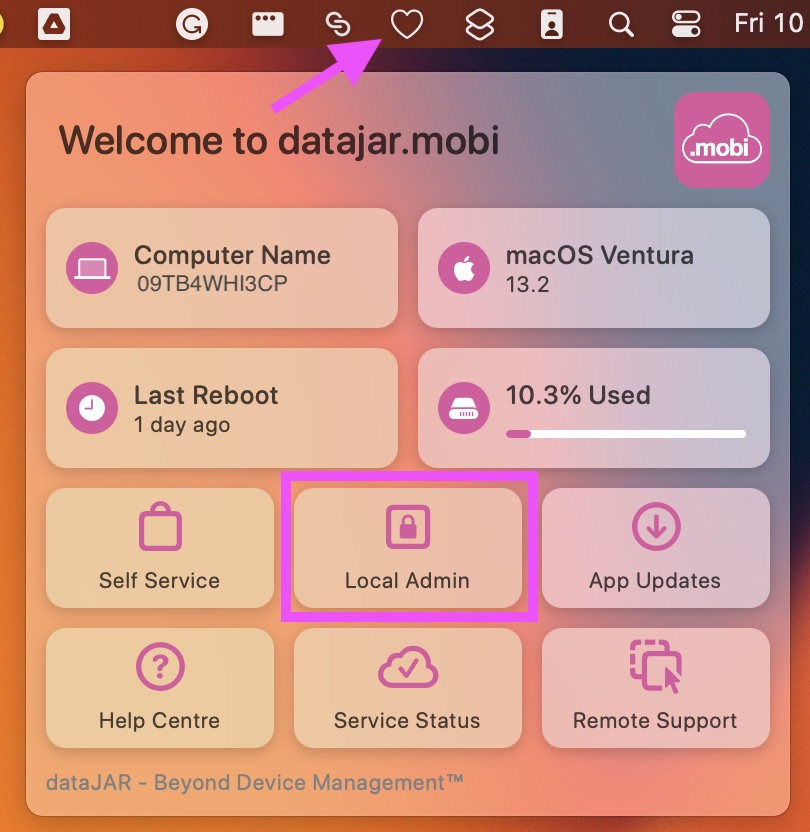
Task: View Service Status
Action: 407,688
